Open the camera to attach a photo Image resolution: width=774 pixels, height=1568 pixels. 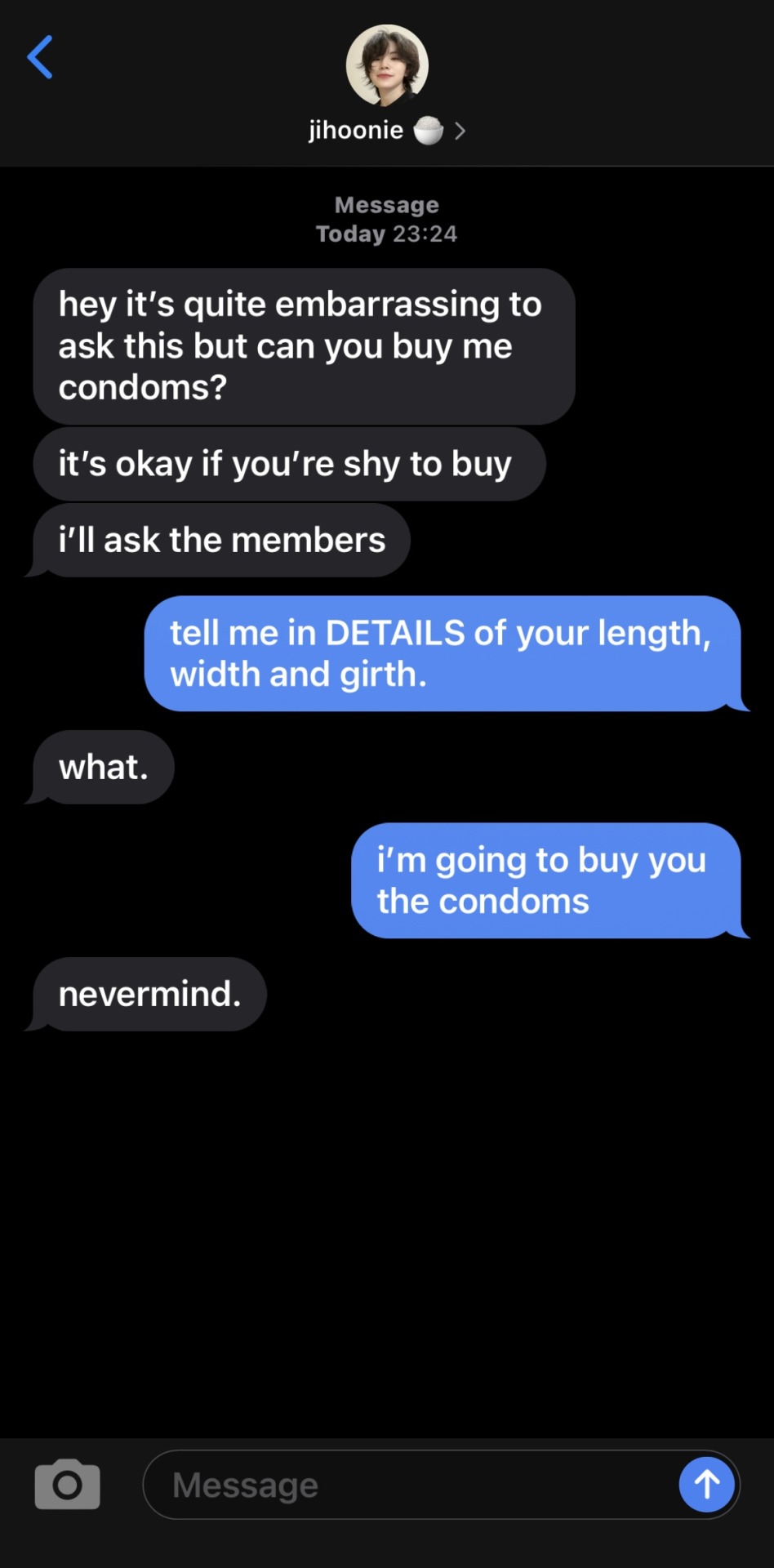click(x=68, y=1484)
